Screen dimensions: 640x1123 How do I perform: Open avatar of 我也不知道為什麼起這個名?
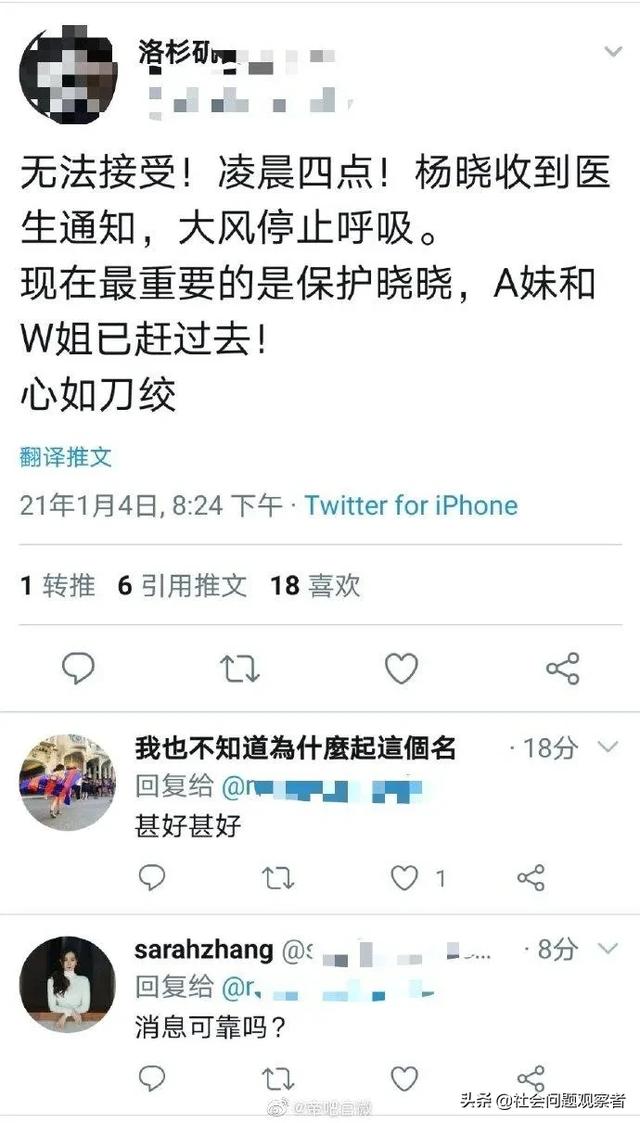(x=67, y=782)
